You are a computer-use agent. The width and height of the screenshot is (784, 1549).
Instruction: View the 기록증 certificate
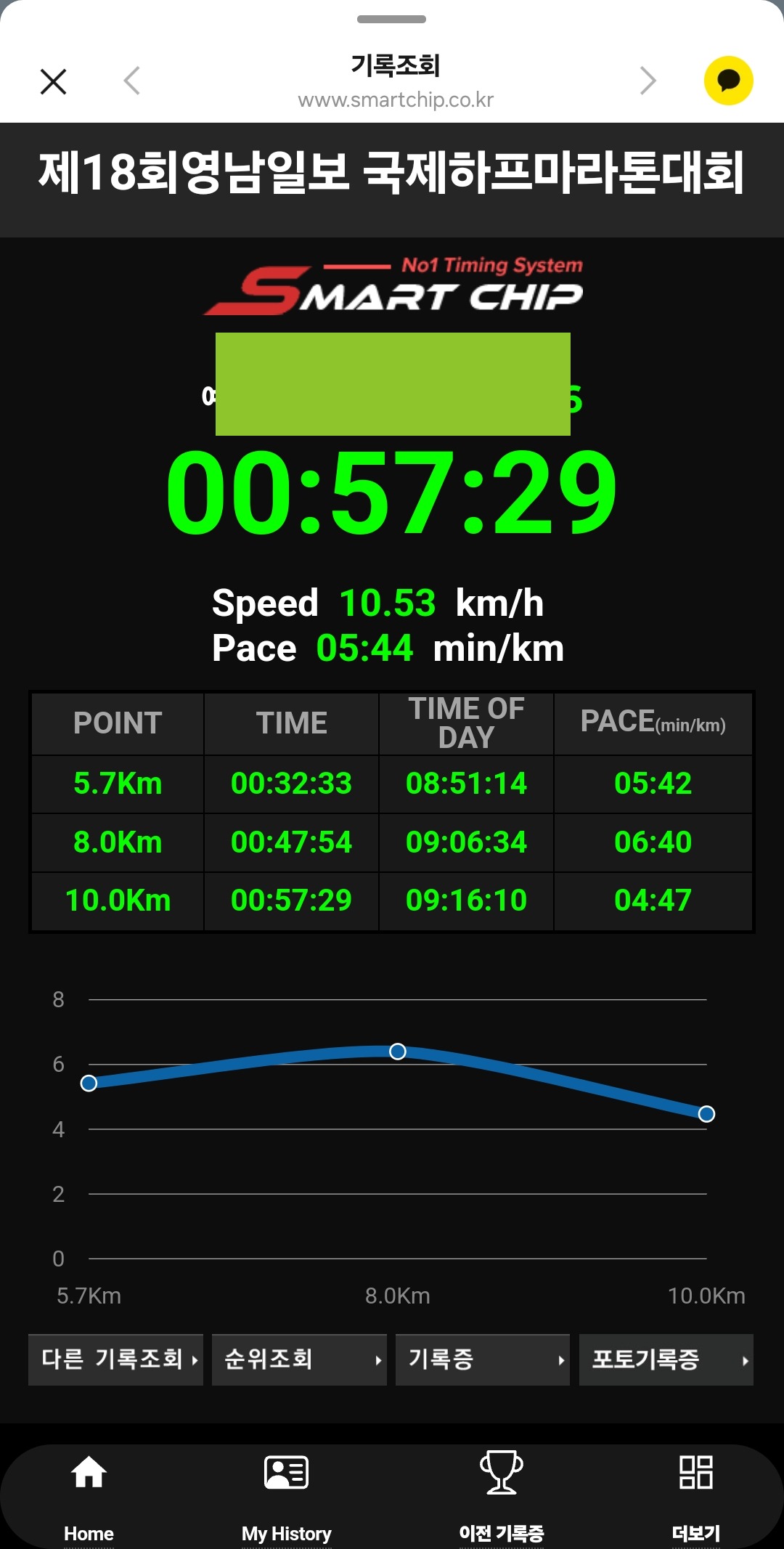(x=483, y=1359)
